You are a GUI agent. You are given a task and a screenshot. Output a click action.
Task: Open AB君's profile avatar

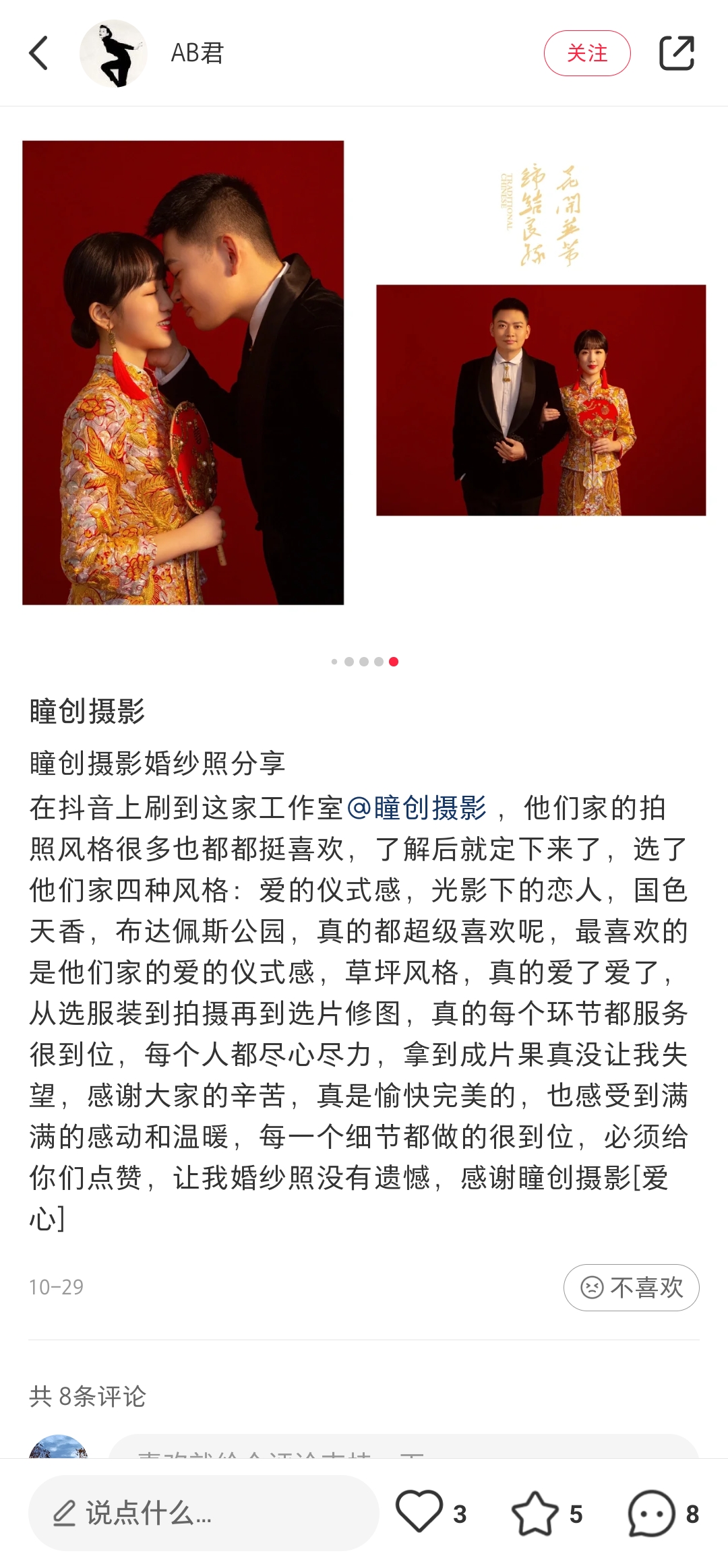point(113,53)
